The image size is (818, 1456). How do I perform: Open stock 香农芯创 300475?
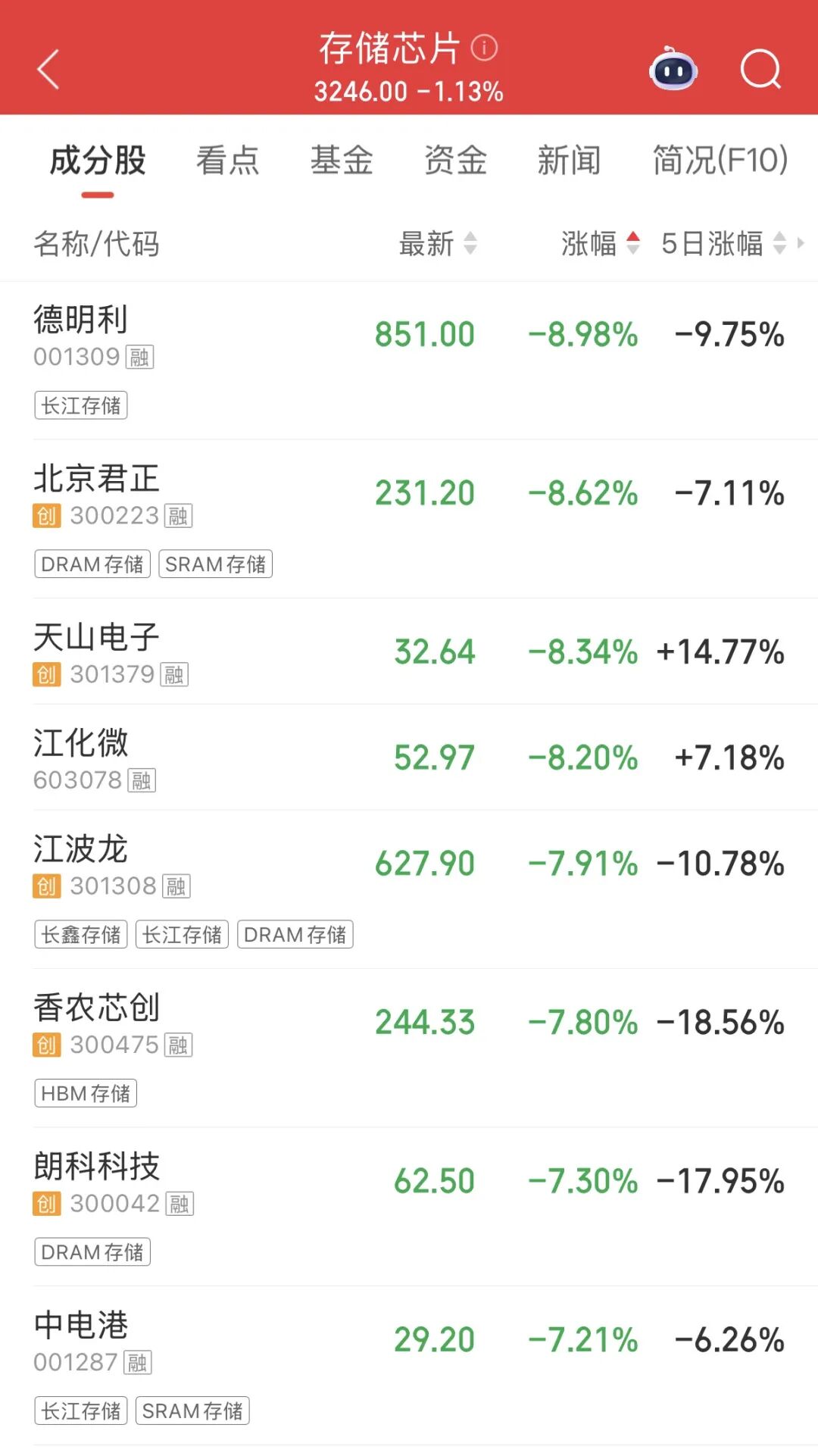[x=409, y=1048]
